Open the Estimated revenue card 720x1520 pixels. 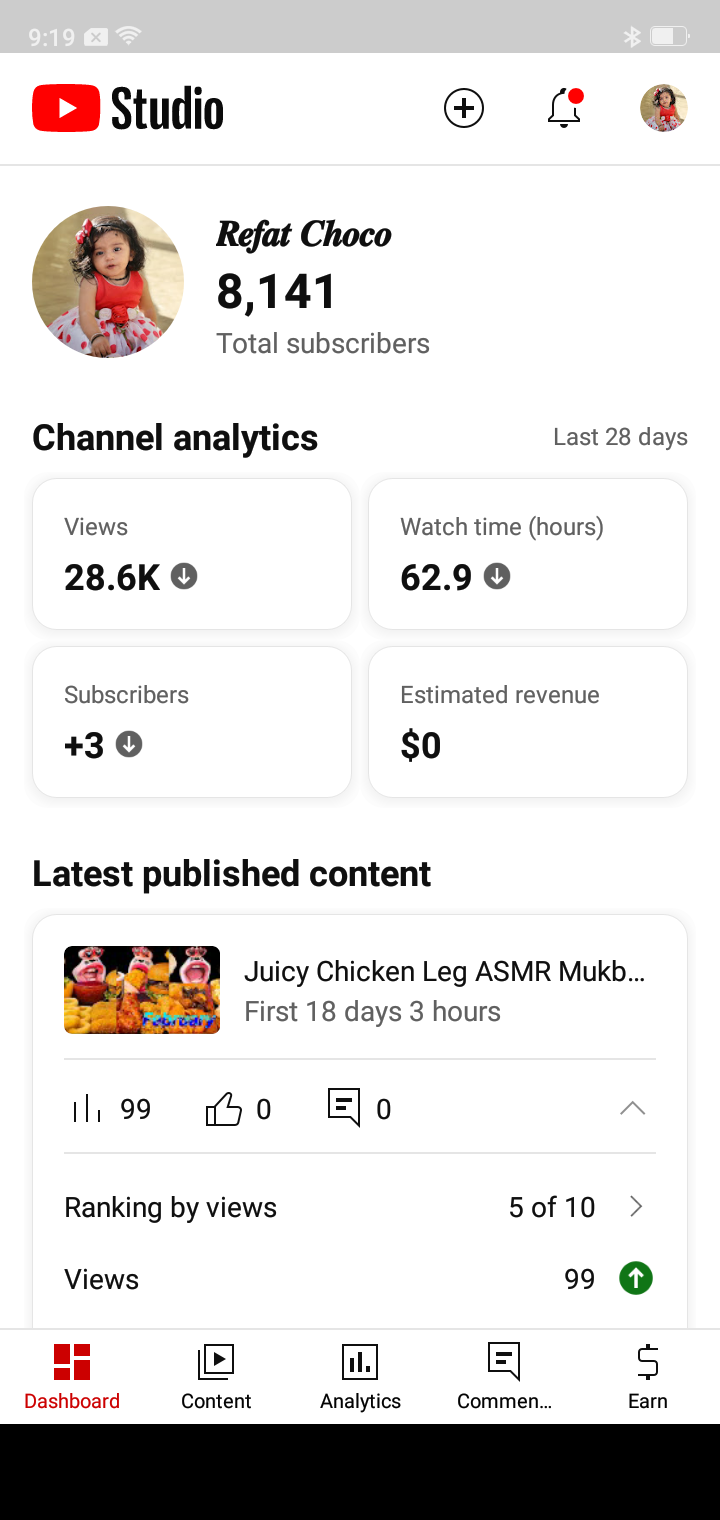[528, 721]
